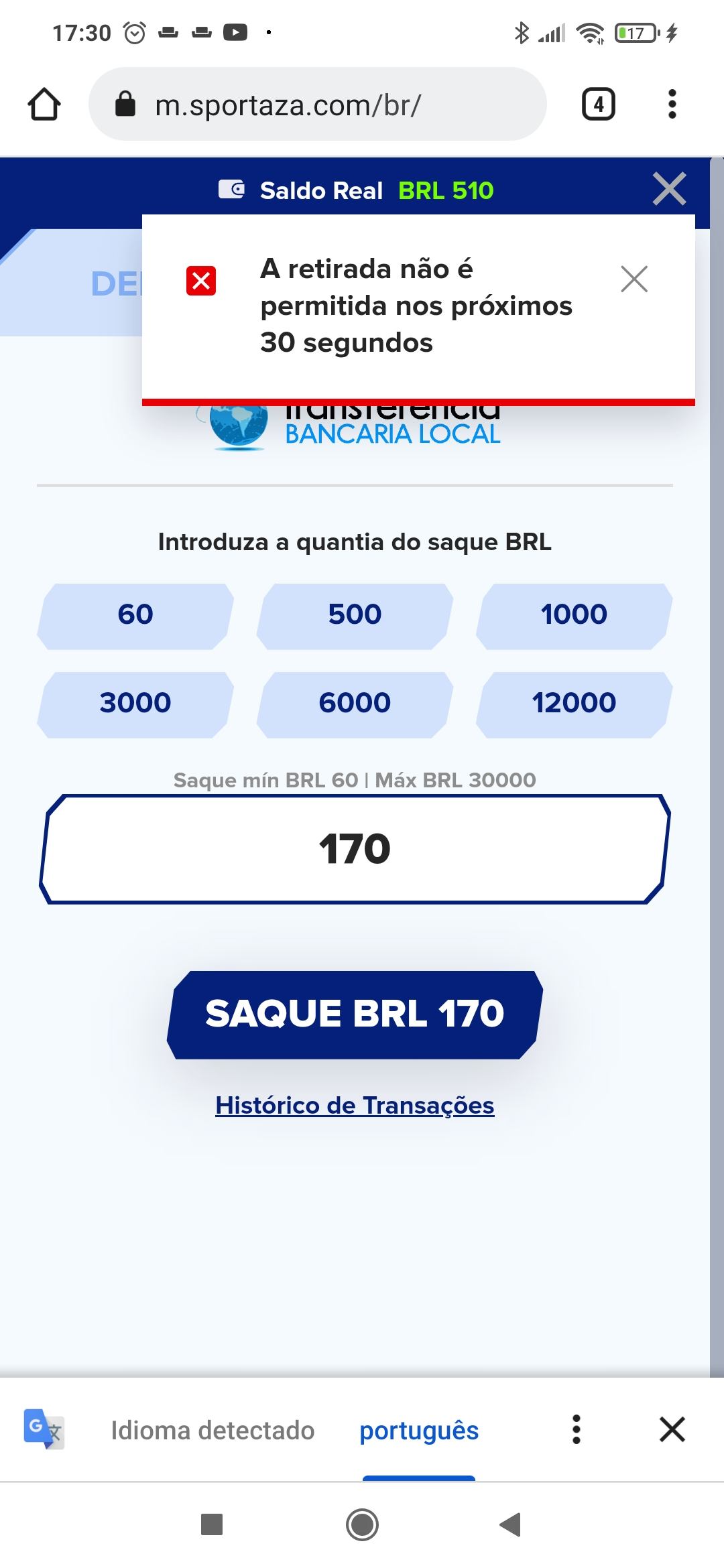The image size is (724, 1568).
Task: Open Chrome's overflow menu
Action: click(672, 105)
